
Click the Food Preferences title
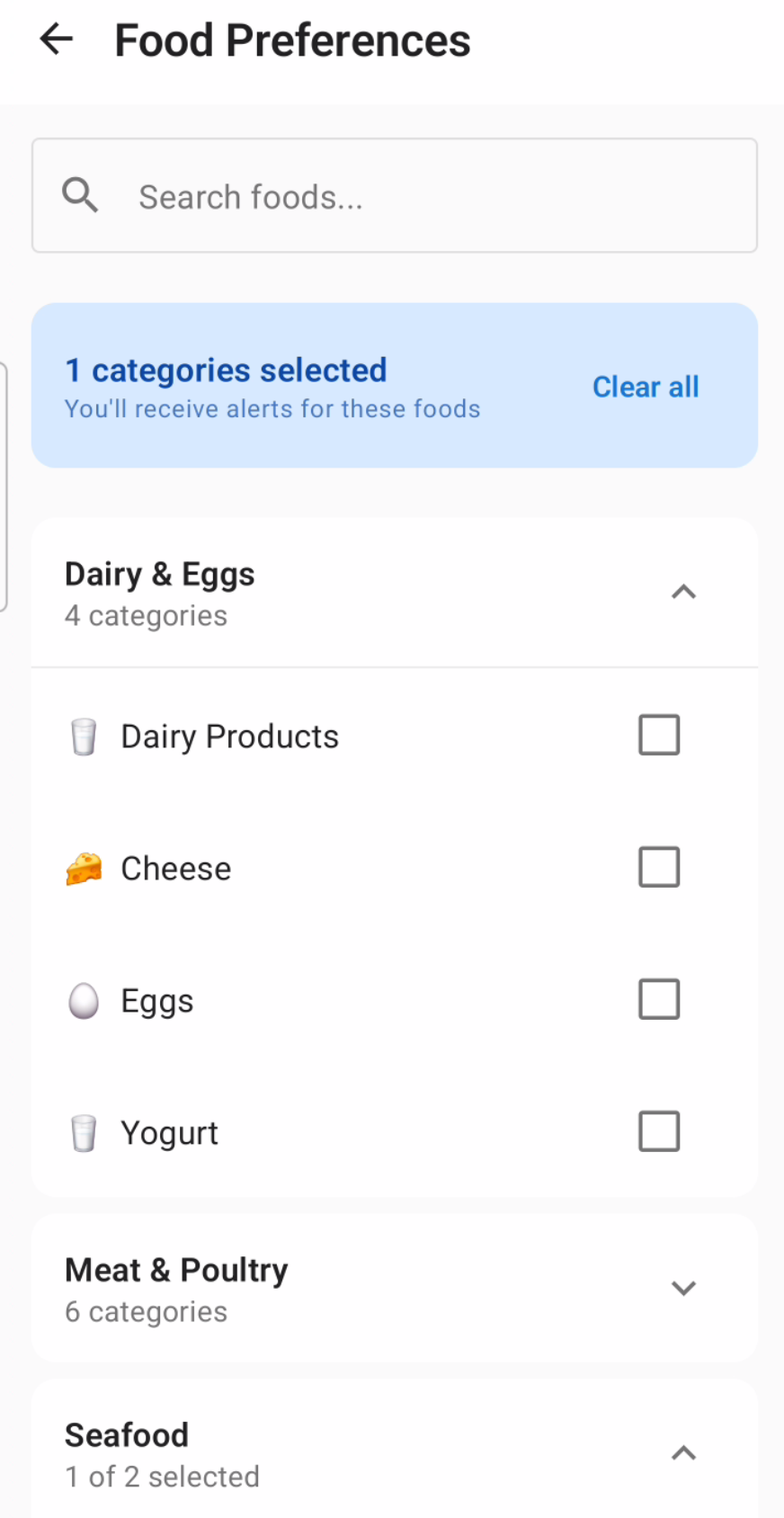[292, 40]
